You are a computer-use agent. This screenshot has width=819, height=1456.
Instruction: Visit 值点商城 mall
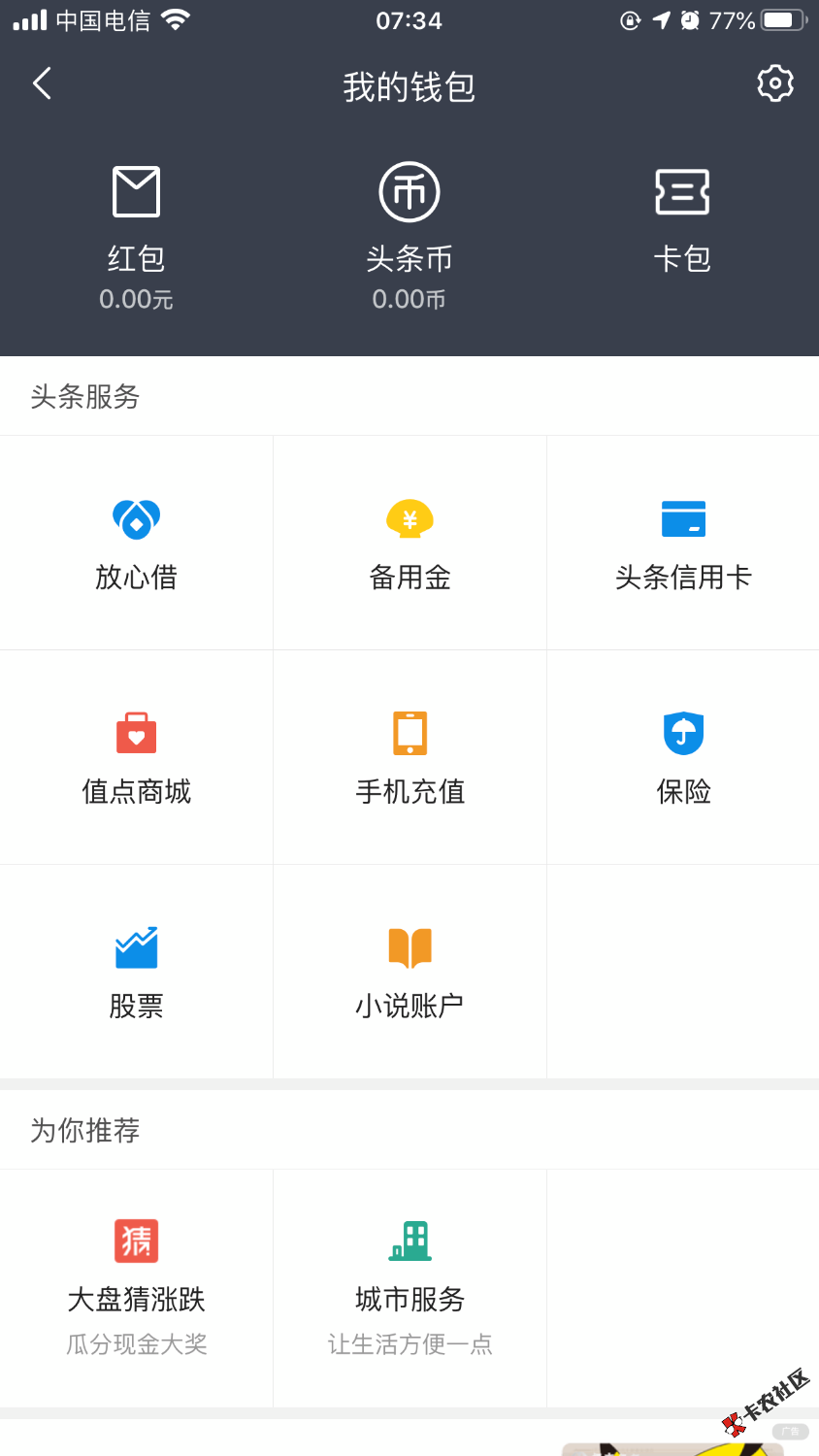tap(136, 757)
